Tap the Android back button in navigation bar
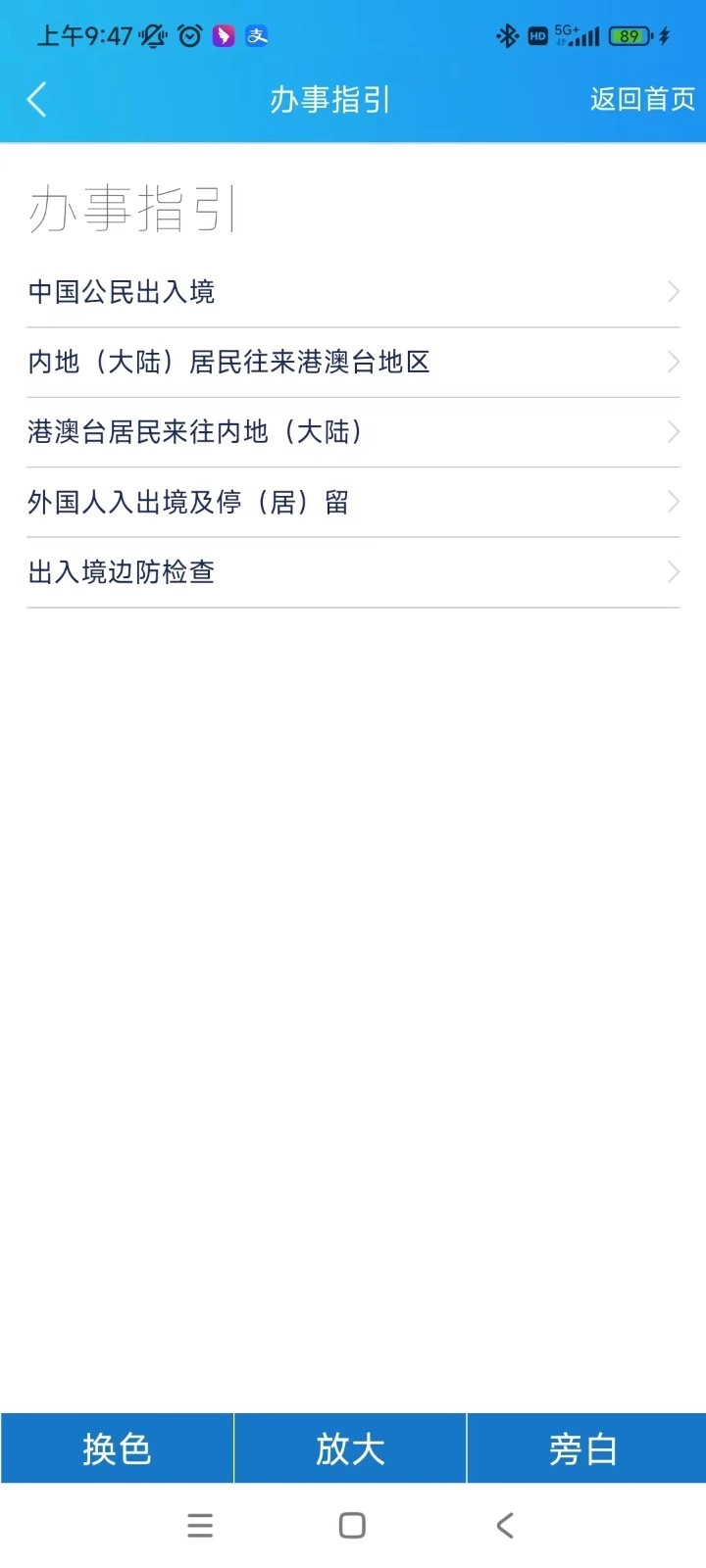This screenshot has width=706, height=1568. 504,1525
